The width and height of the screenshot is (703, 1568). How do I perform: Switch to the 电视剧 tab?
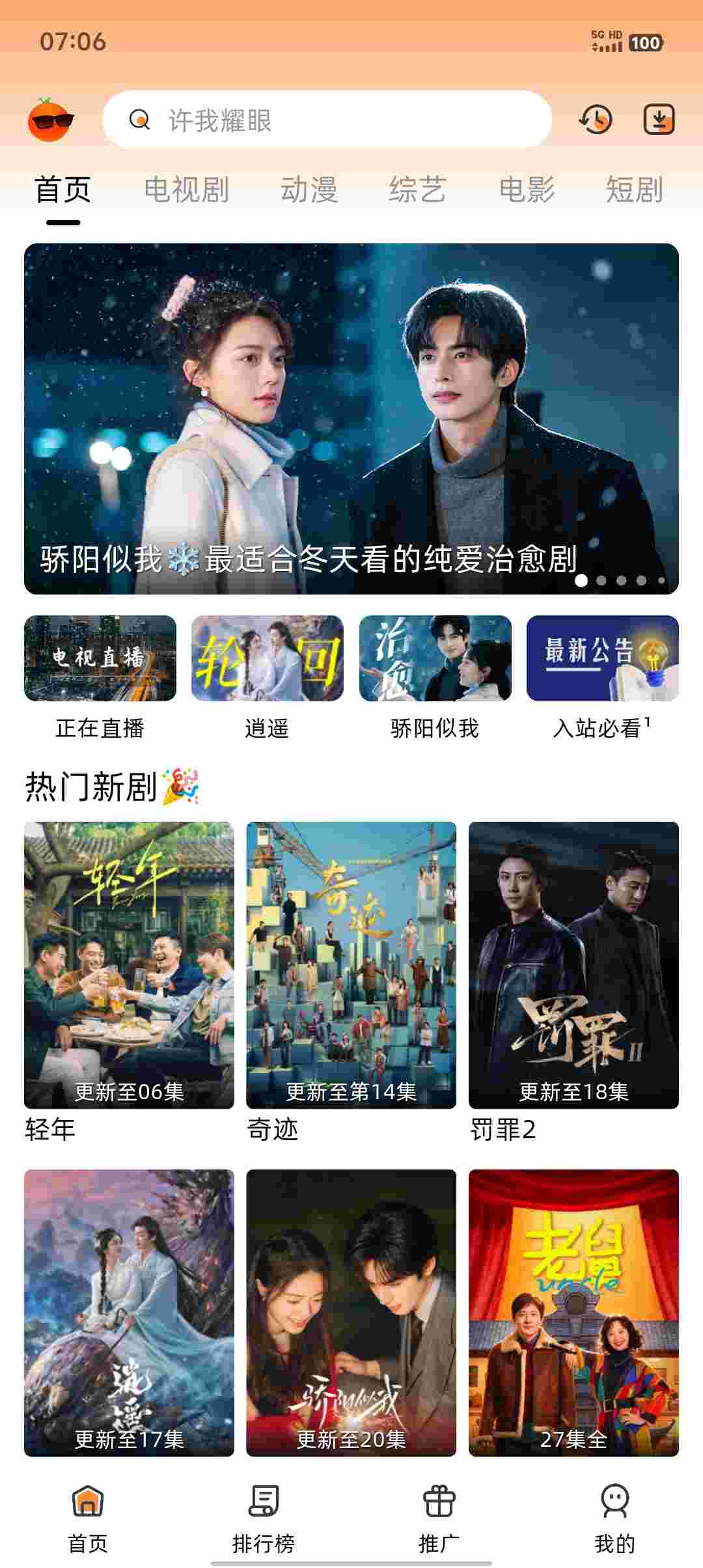coord(186,189)
